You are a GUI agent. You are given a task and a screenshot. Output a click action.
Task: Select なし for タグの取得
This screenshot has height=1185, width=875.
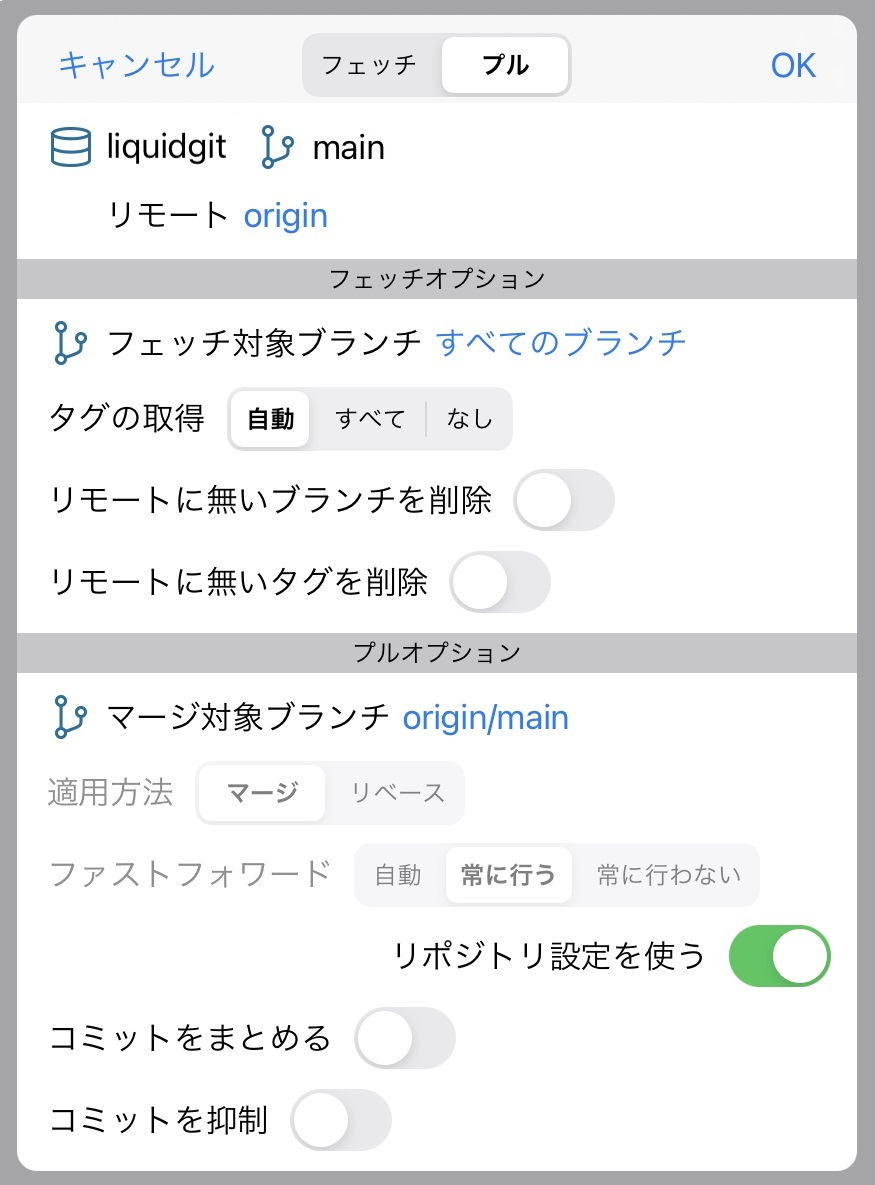tap(468, 419)
